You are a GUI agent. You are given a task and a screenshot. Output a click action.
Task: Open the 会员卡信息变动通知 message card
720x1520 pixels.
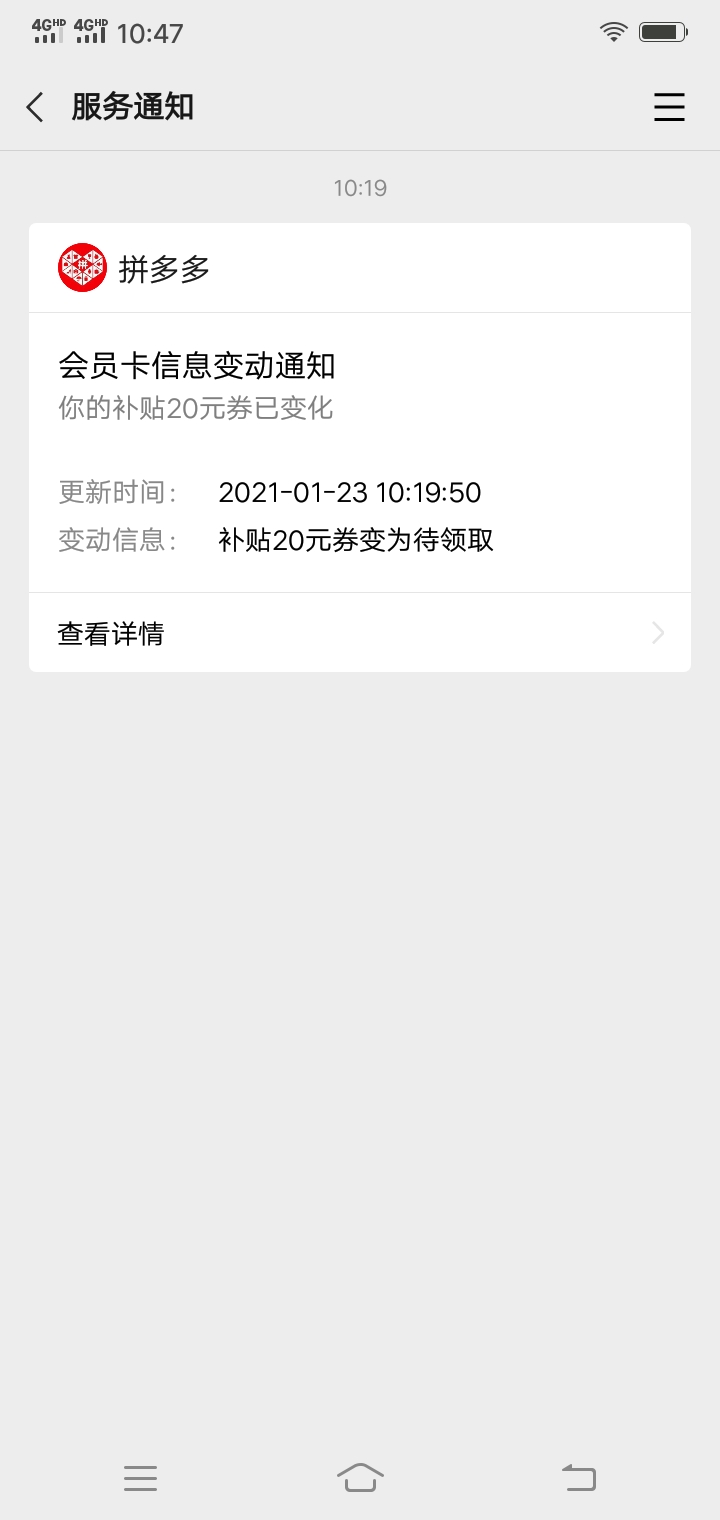pyautogui.click(x=360, y=452)
